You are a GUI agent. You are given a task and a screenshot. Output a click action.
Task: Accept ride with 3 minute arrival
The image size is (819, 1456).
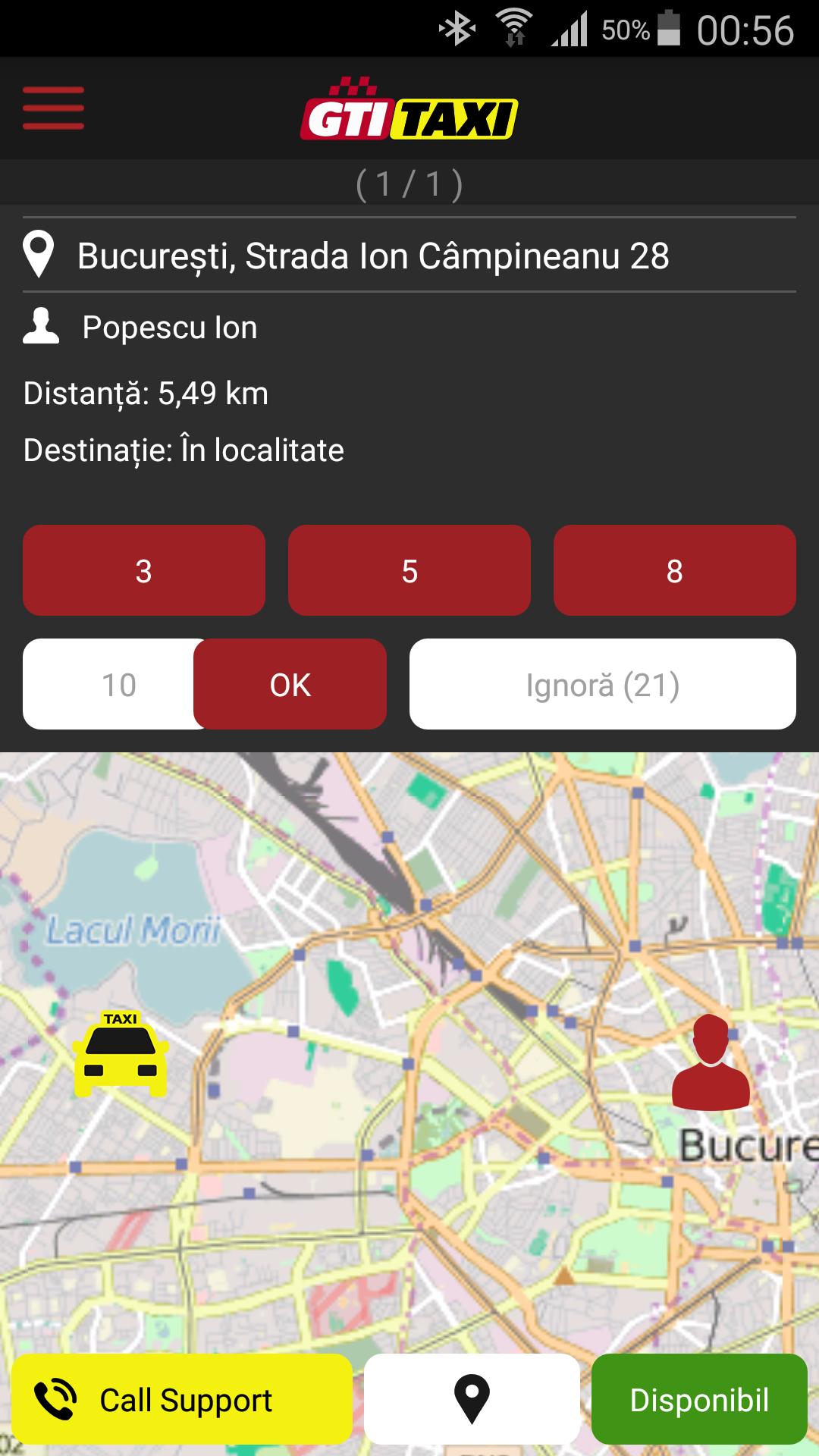pyautogui.click(x=143, y=570)
